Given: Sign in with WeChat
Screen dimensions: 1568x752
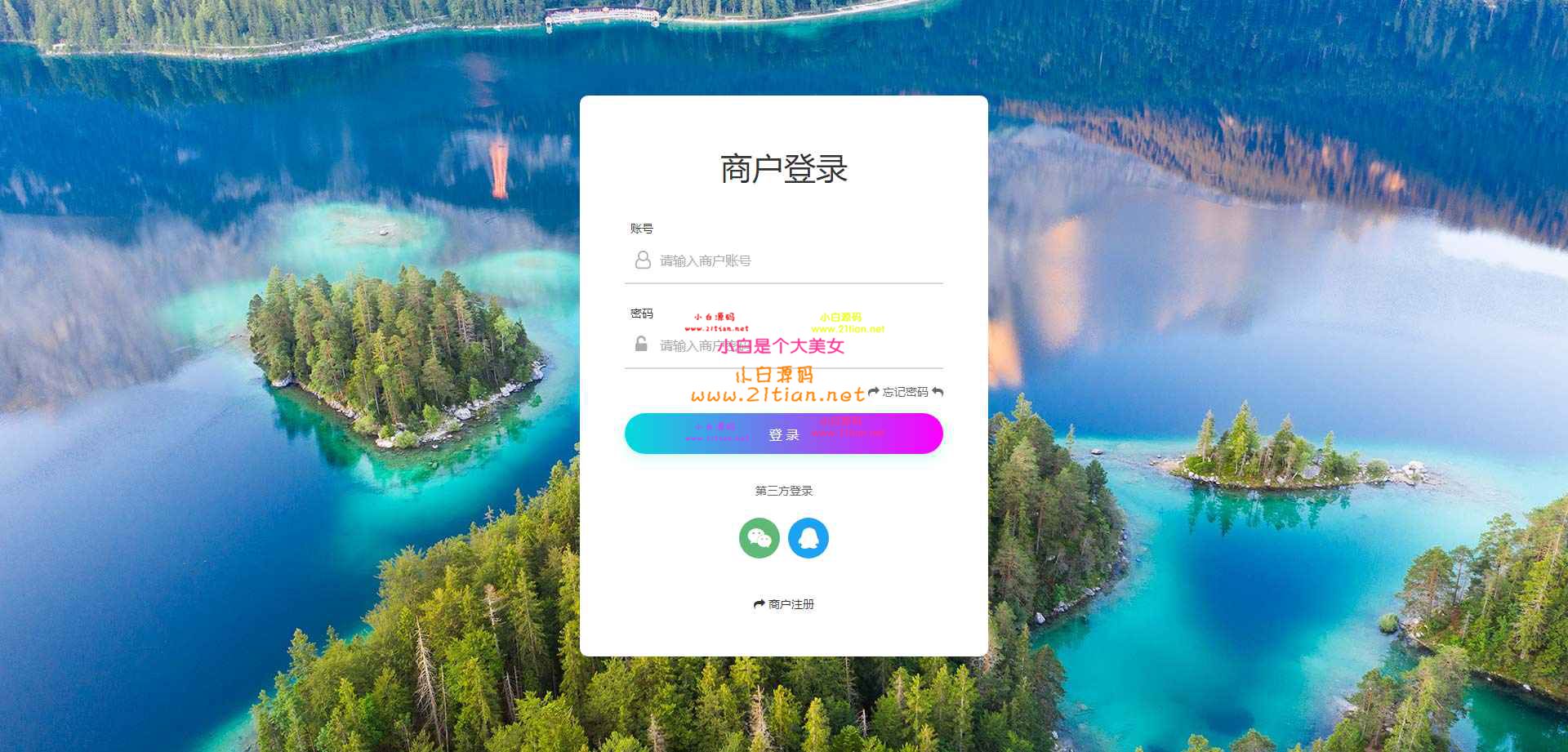Looking at the screenshot, I should pyautogui.click(x=759, y=538).
